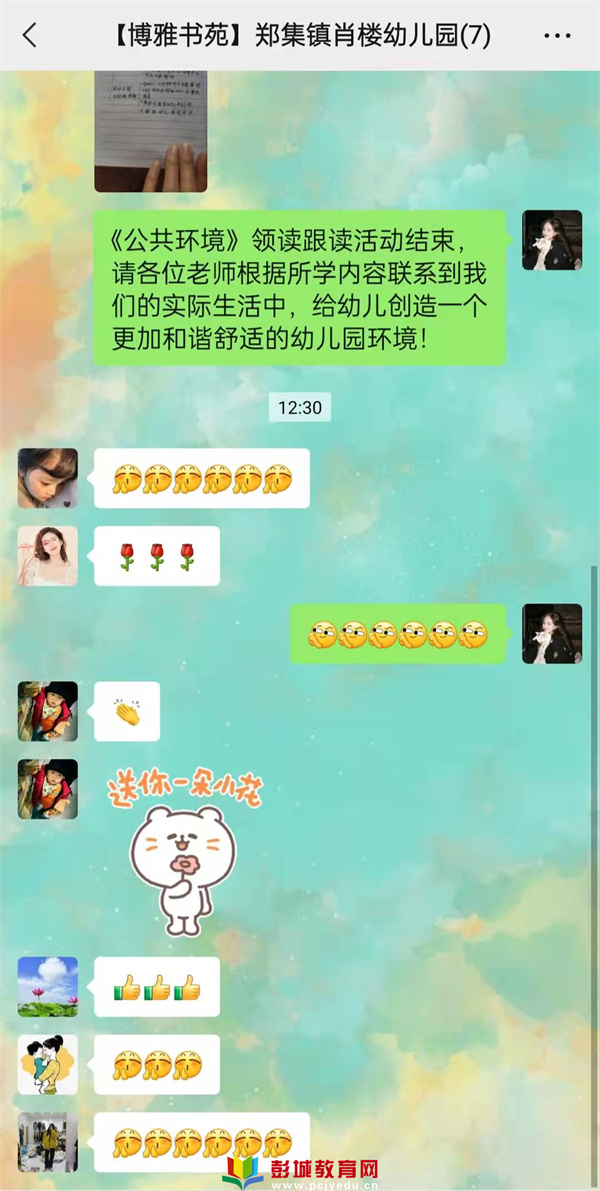Open profile of member who sent roses

(x=47, y=556)
